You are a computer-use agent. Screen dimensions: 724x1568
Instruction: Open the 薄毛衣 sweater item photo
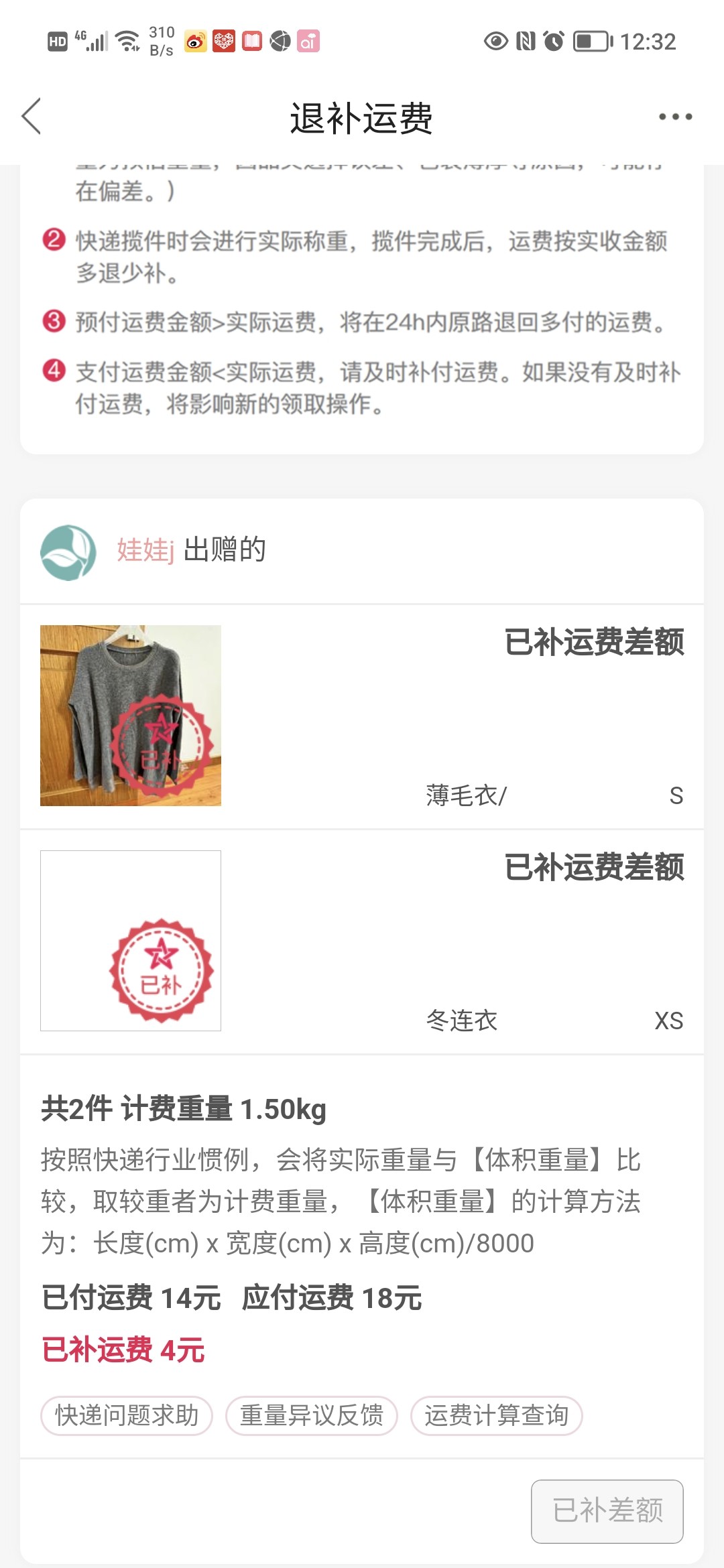pos(131,715)
